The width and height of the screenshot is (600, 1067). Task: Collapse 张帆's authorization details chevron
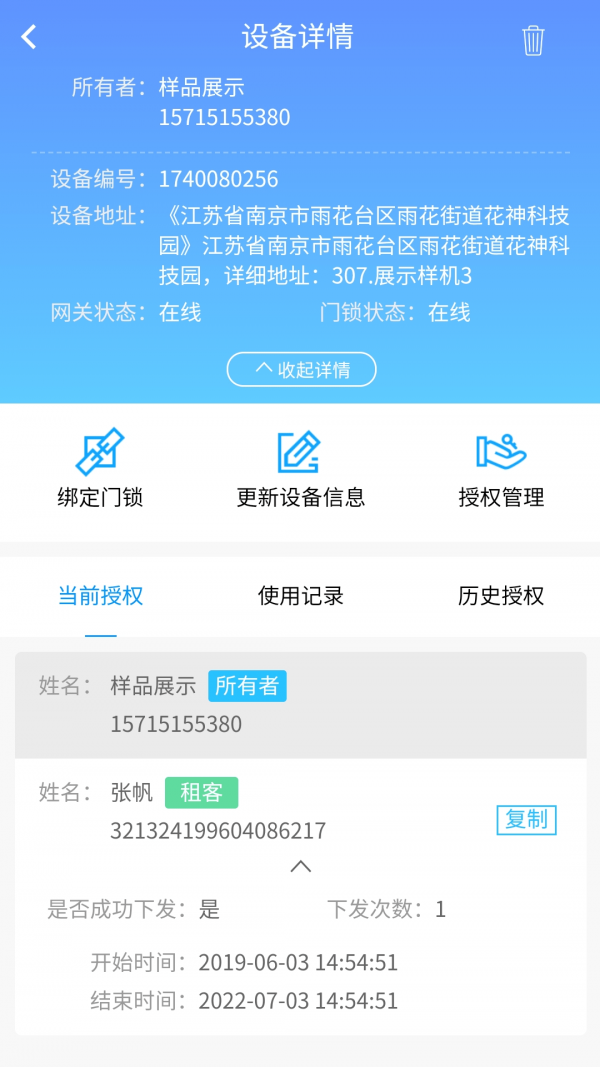click(x=301, y=866)
